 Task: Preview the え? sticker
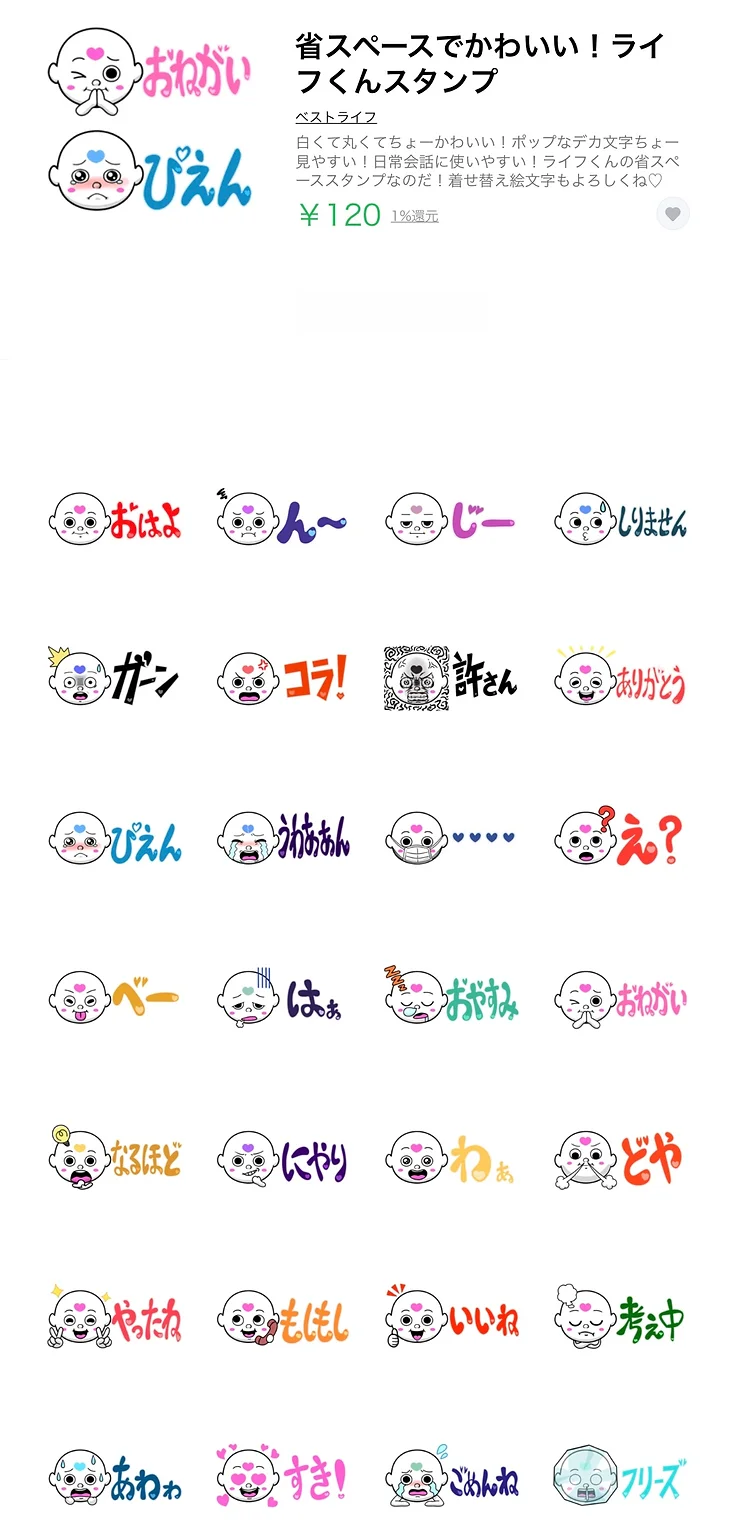(622, 839)
